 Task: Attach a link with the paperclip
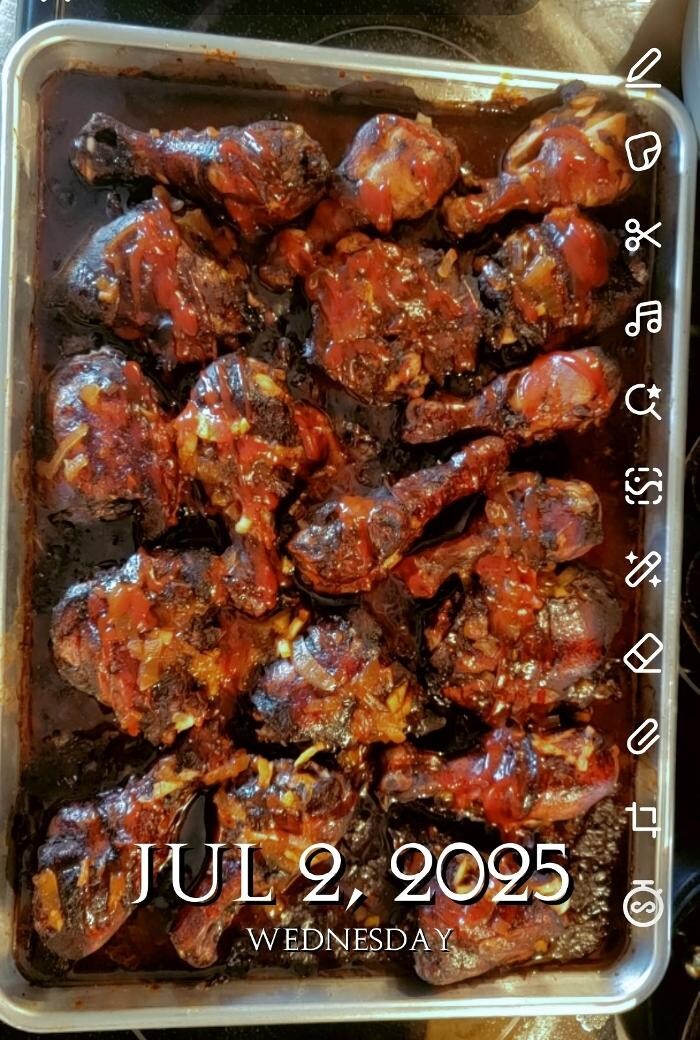tap(643, 737)
